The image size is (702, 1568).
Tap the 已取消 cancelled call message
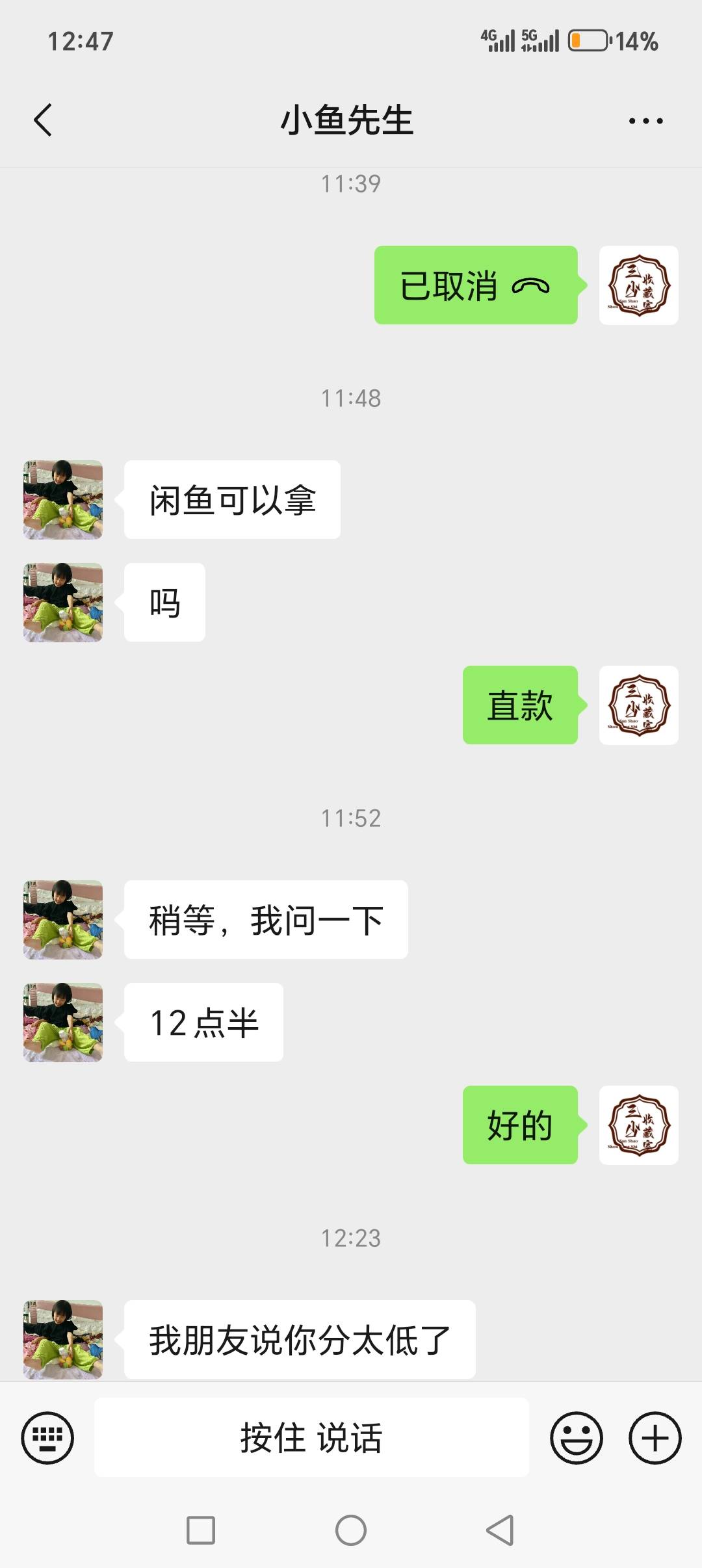tap(475, 285)
